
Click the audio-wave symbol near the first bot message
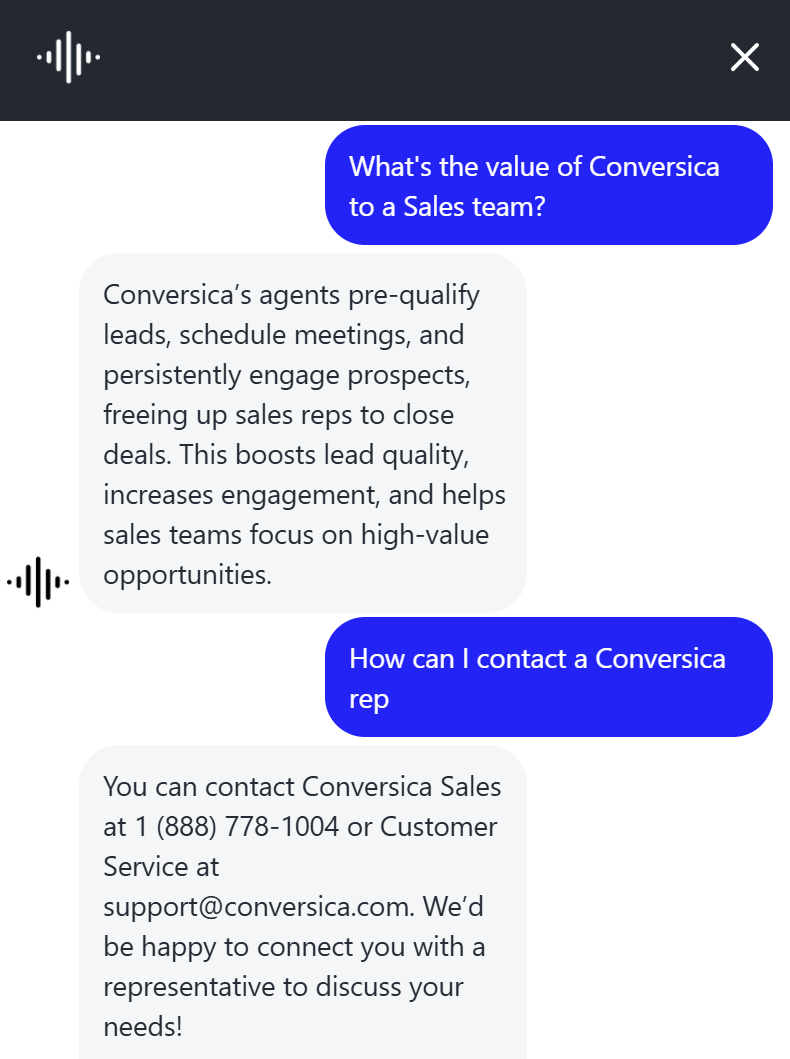[38, 580]
